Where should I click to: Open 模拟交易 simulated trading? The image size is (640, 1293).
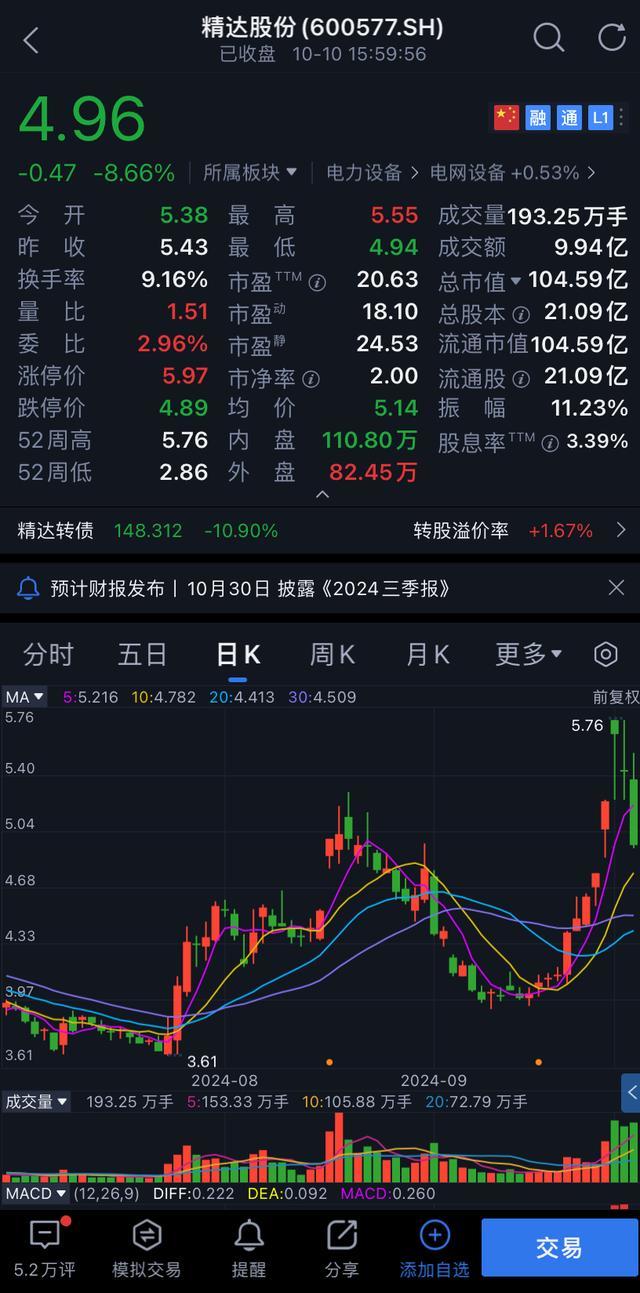(x=146, y=1250)
